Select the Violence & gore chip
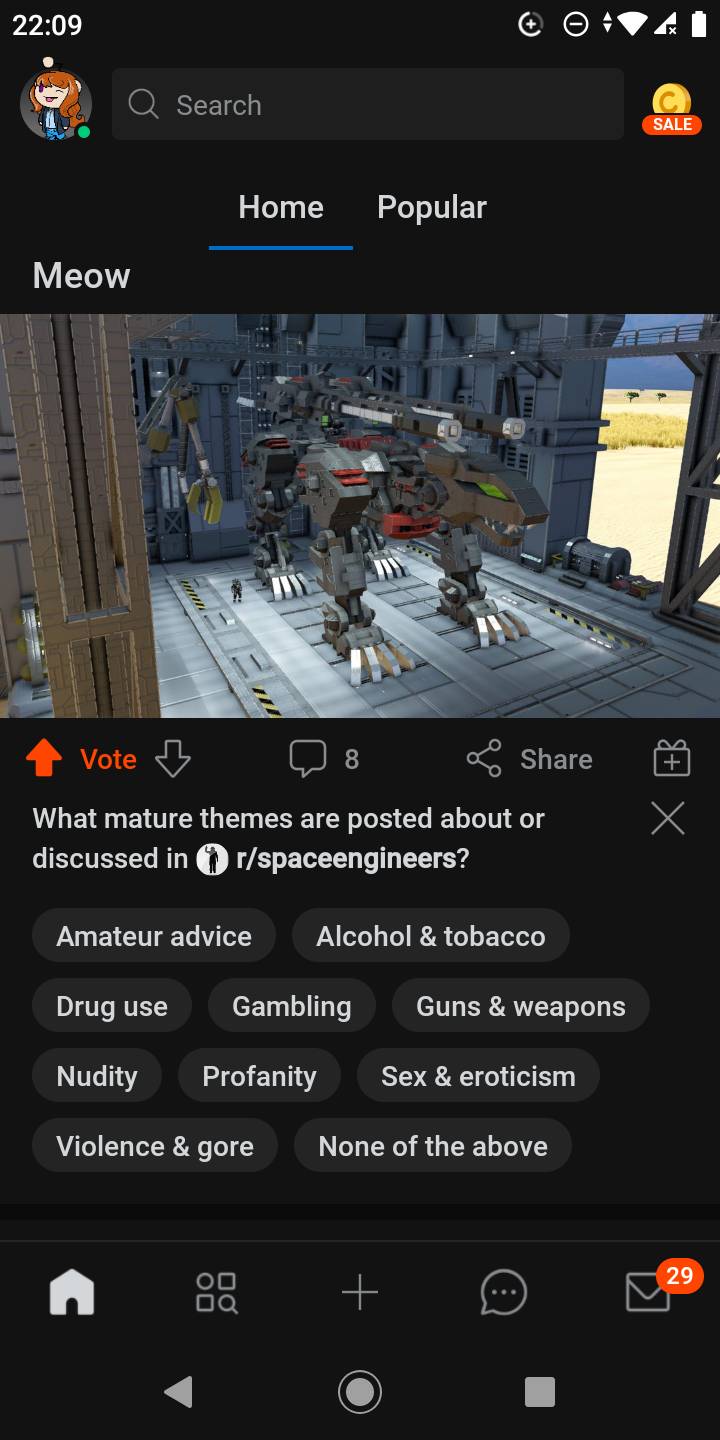This screenshot has width=720, height=1440. tap(155, 1146)
